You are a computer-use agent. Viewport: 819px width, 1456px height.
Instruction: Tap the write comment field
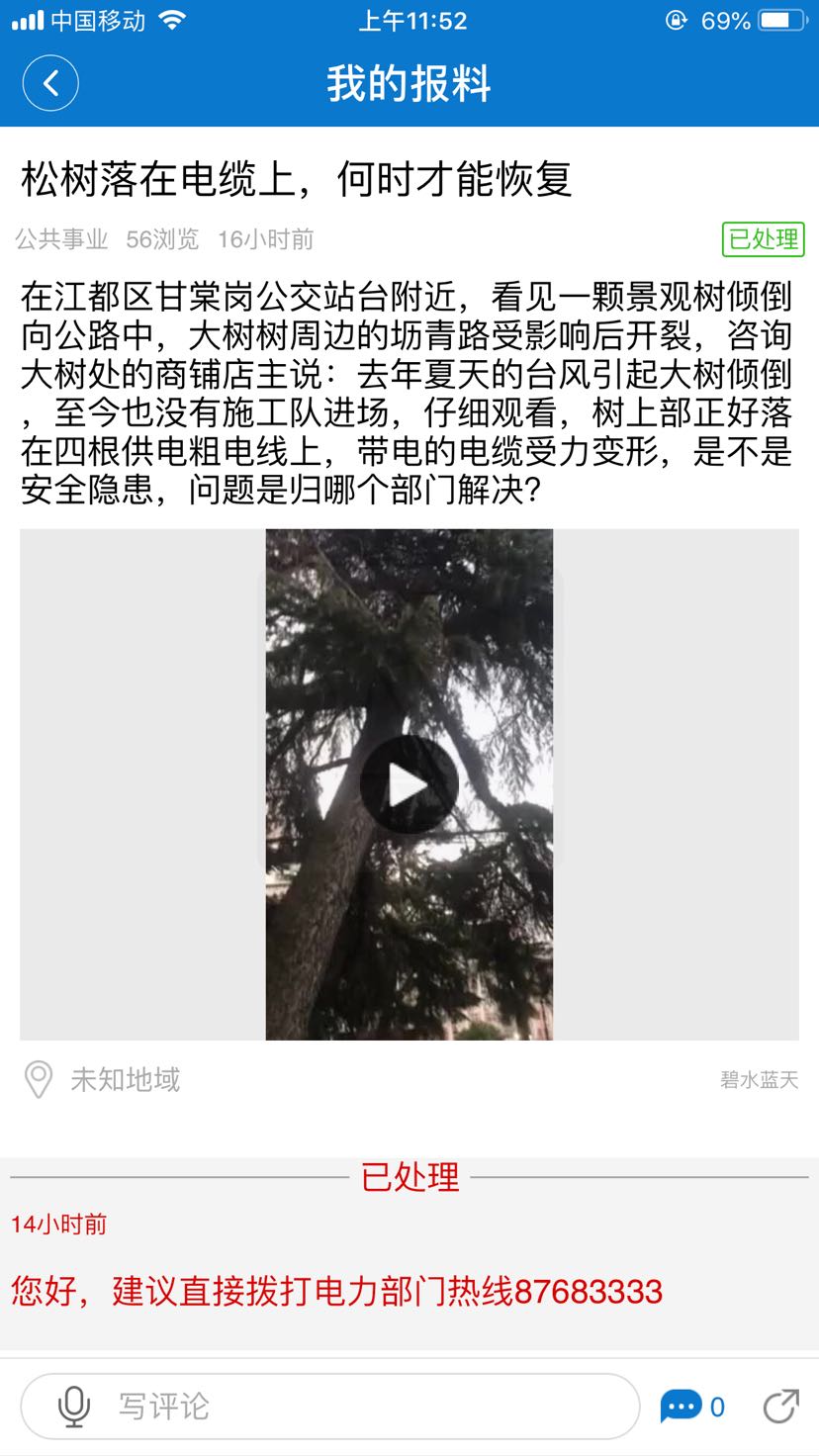coord(356,1406)
